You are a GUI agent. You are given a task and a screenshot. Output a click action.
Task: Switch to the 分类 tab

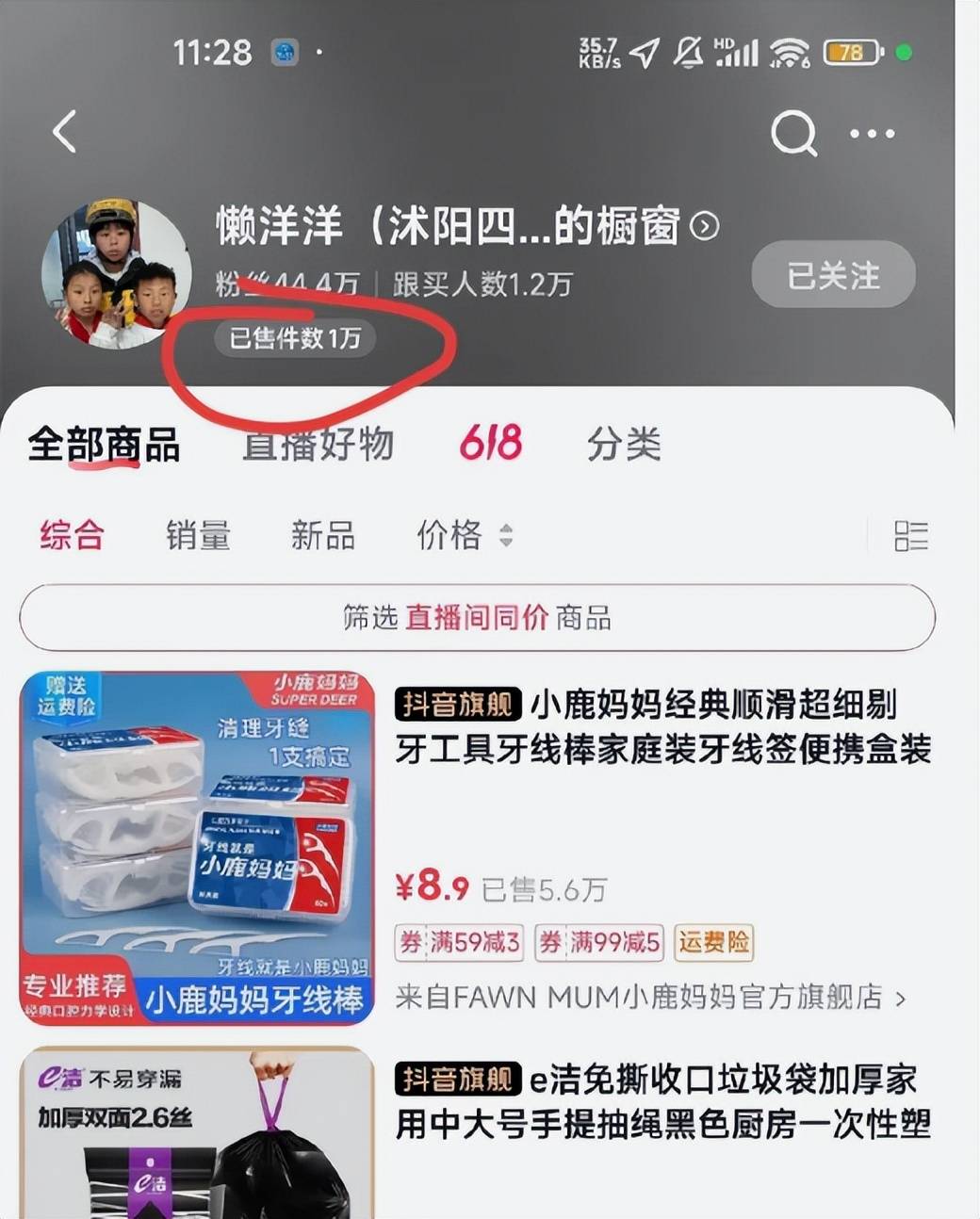(624, 445)
